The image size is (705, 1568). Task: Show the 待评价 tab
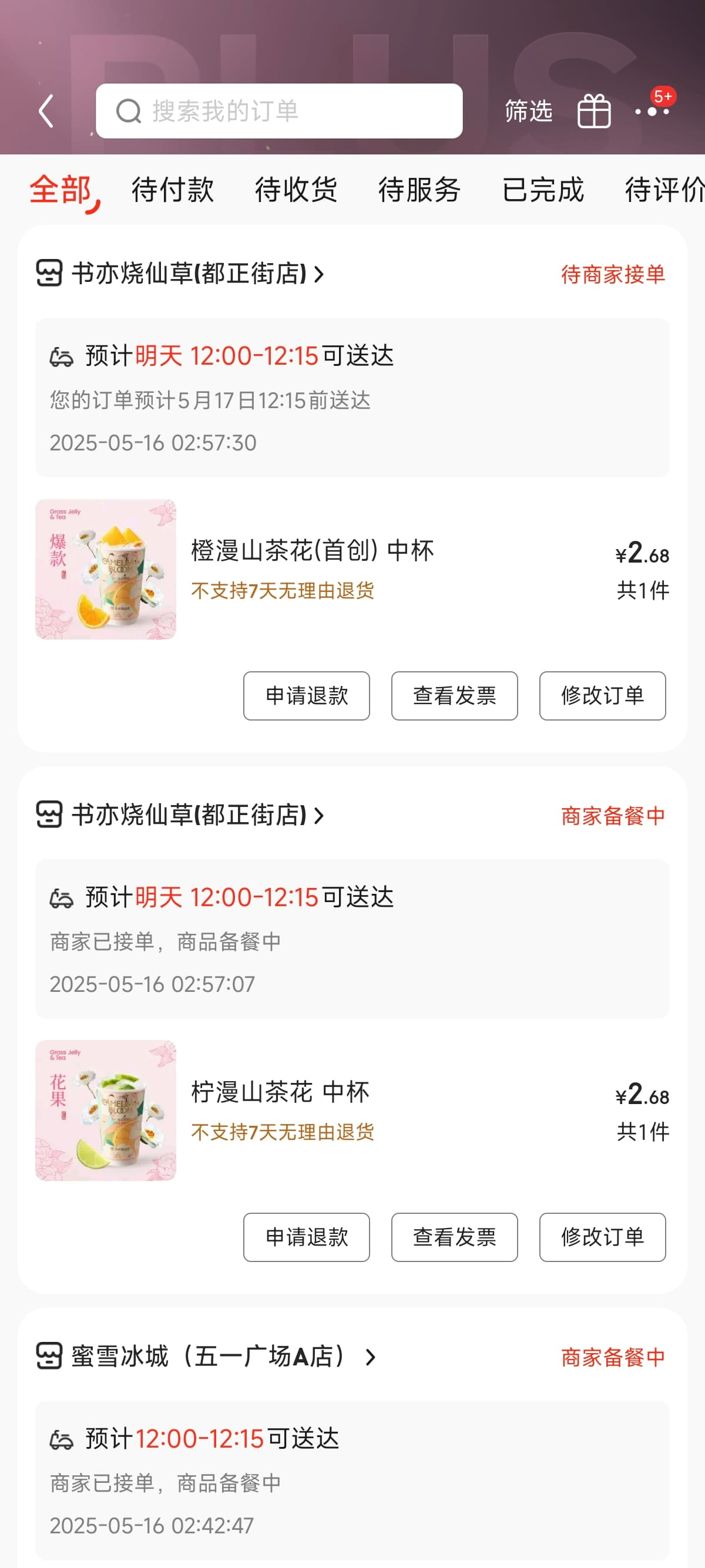coord(664,189)
